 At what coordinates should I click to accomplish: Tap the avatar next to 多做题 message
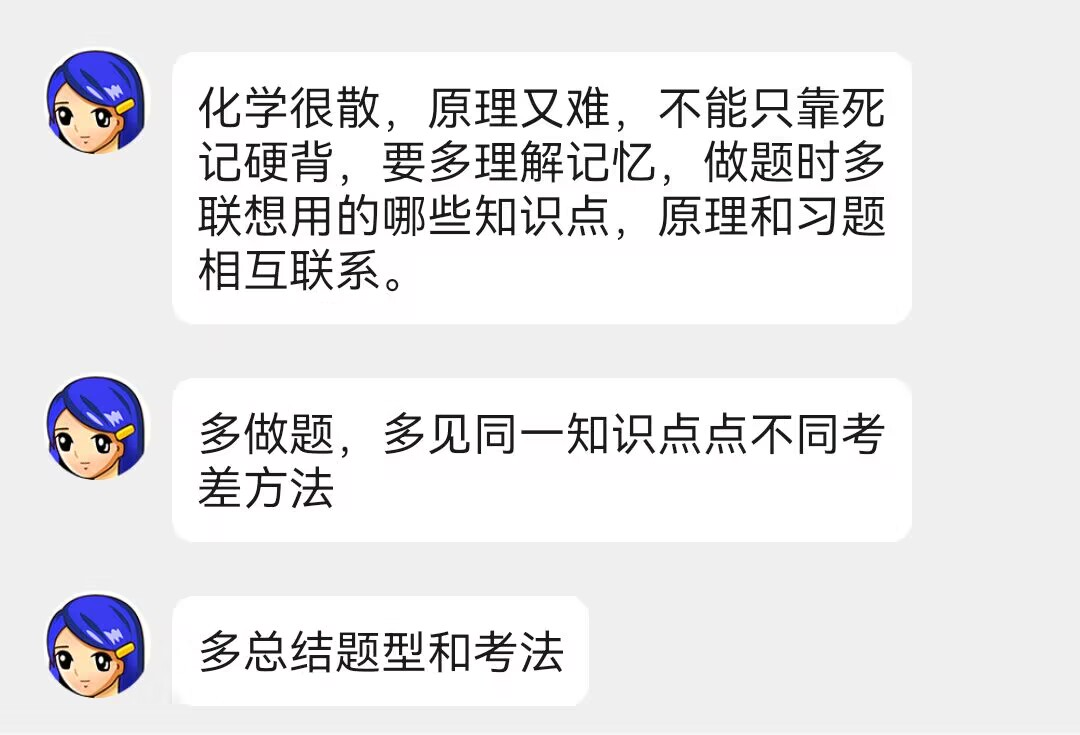pyautogui.click(x=96, y=428)
